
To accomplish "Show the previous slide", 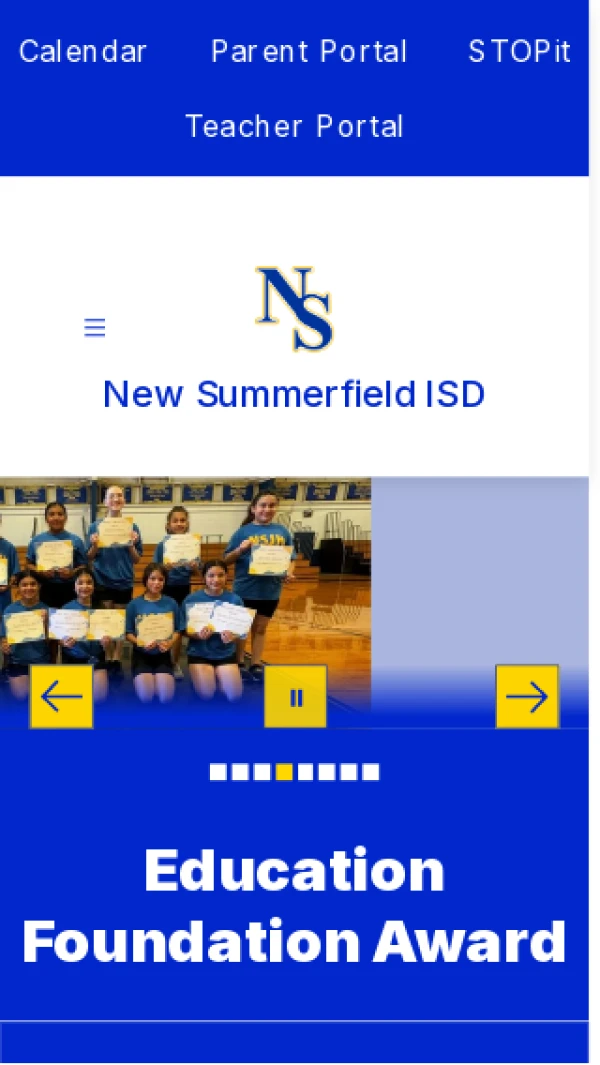I will coord(61,697).
